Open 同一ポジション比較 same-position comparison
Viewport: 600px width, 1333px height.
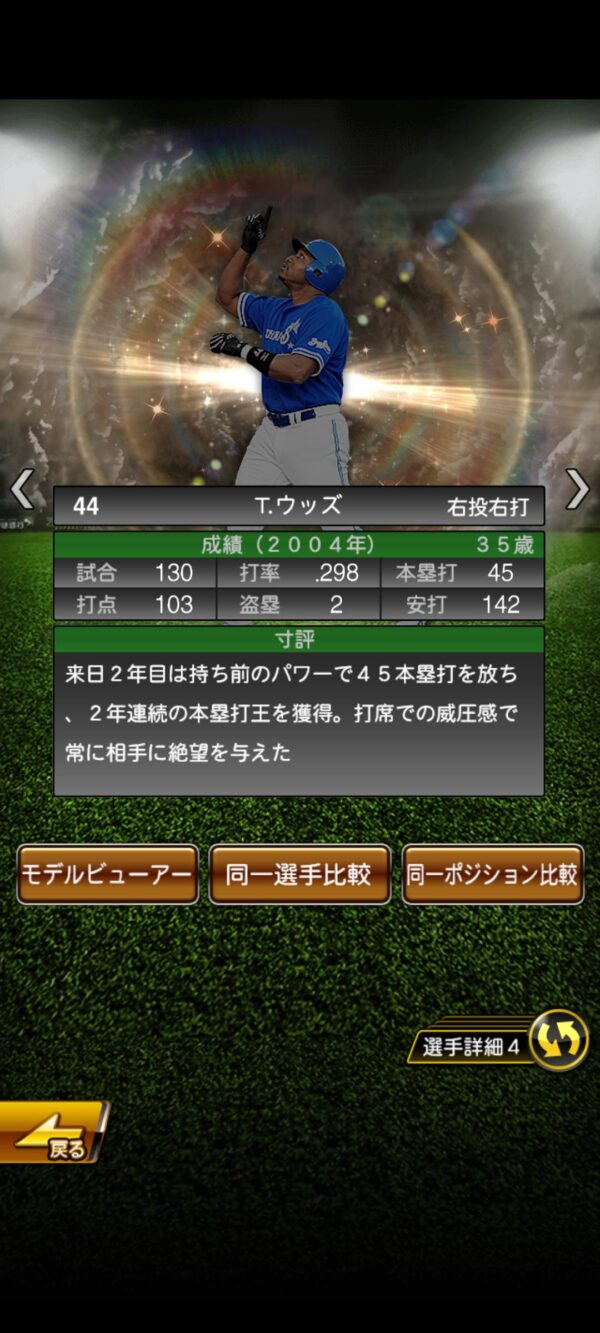[x=492, y=875]
